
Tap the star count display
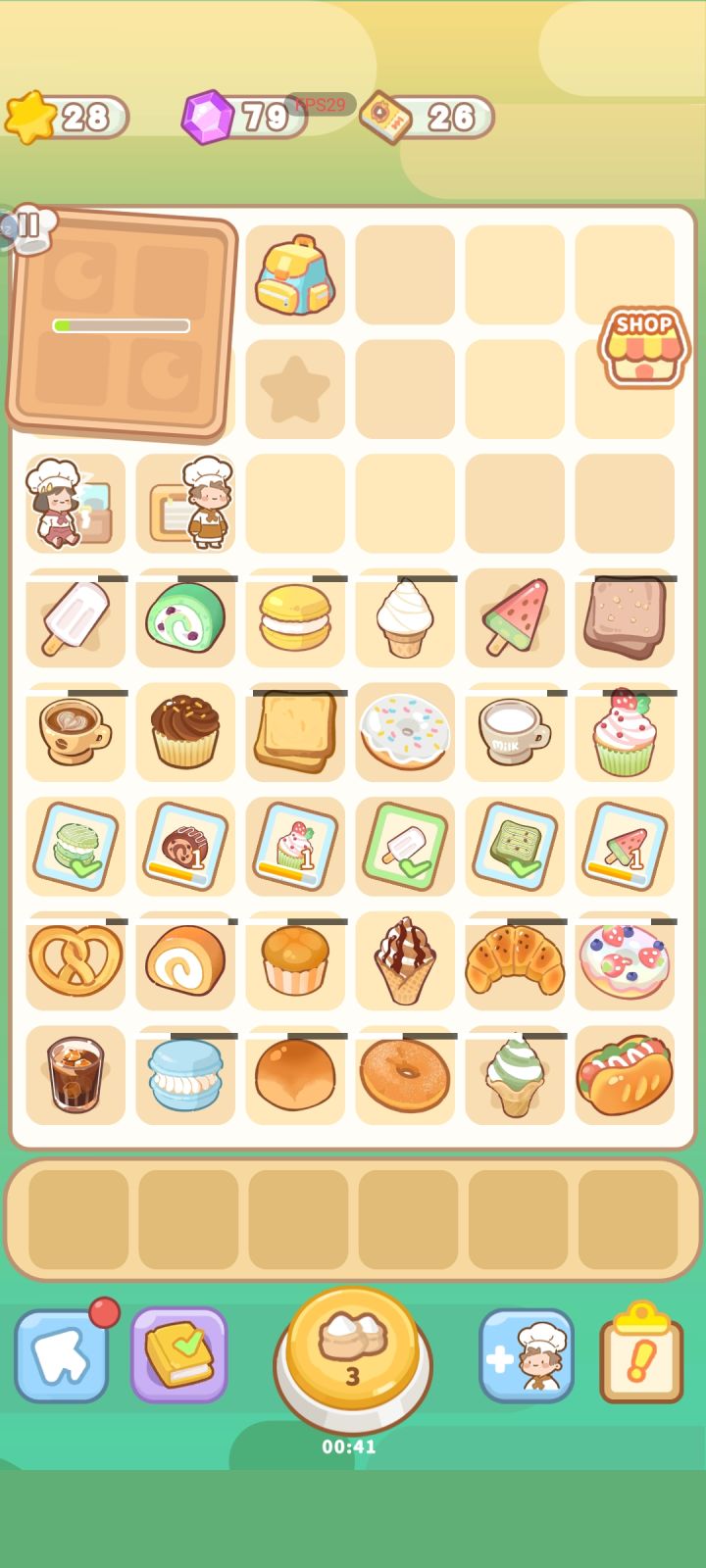point(62,117)
